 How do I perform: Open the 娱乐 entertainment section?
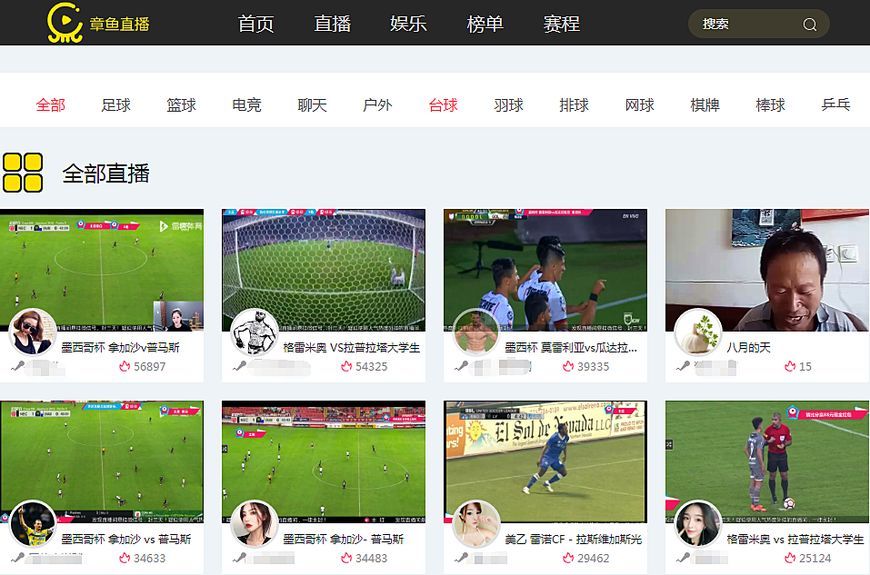pos(408,24)
